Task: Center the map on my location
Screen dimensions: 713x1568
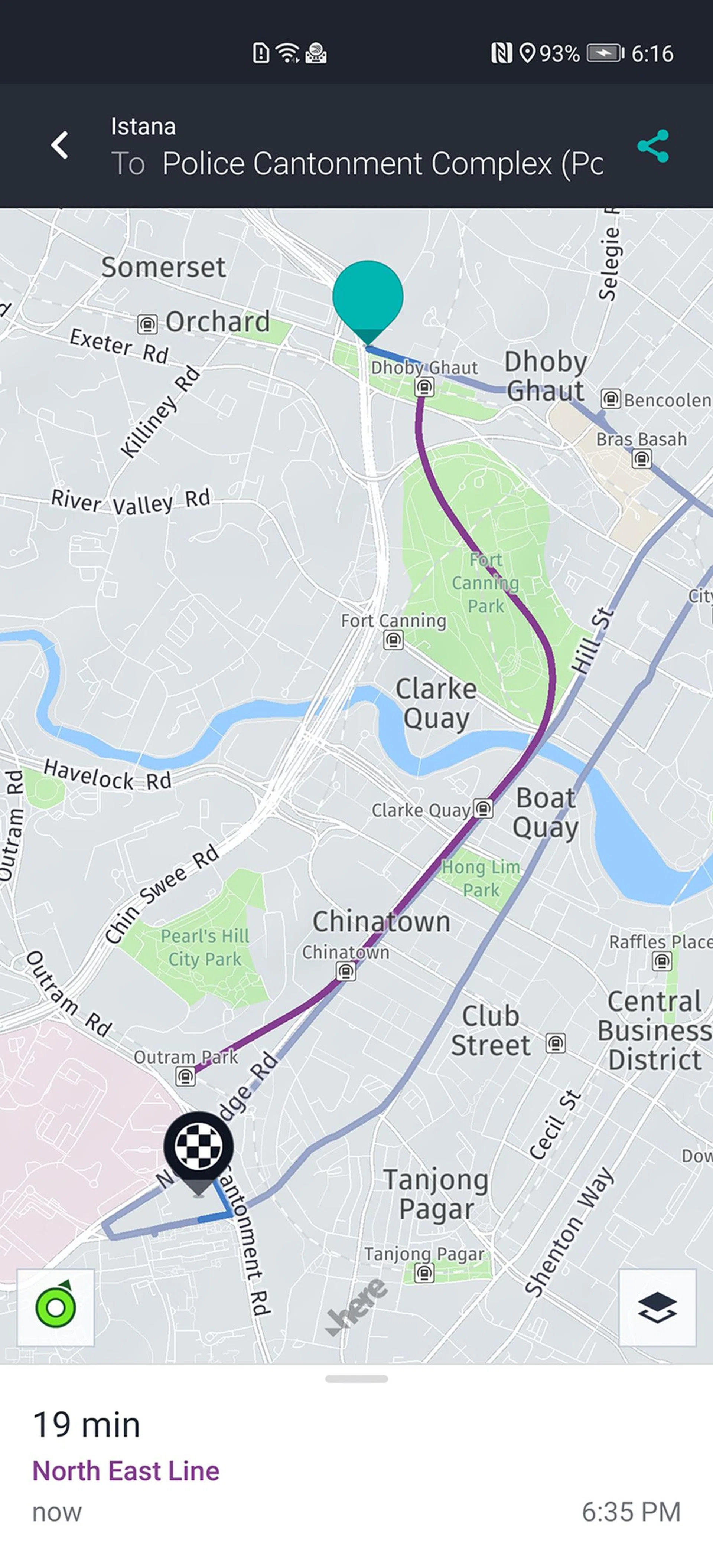Action: click(55, 1307)
